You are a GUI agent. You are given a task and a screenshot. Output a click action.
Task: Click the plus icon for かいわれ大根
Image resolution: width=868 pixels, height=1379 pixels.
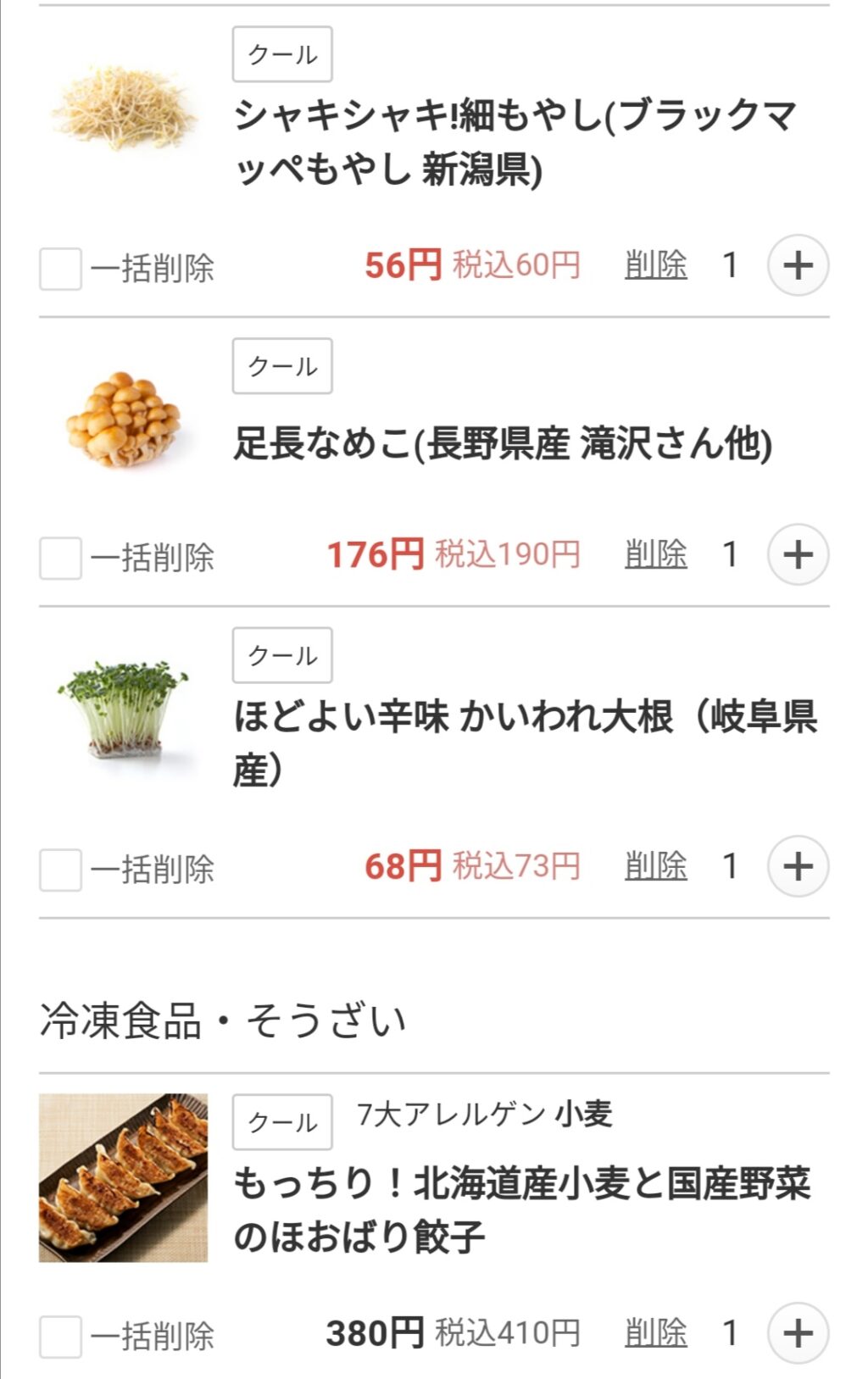(798, 864)
